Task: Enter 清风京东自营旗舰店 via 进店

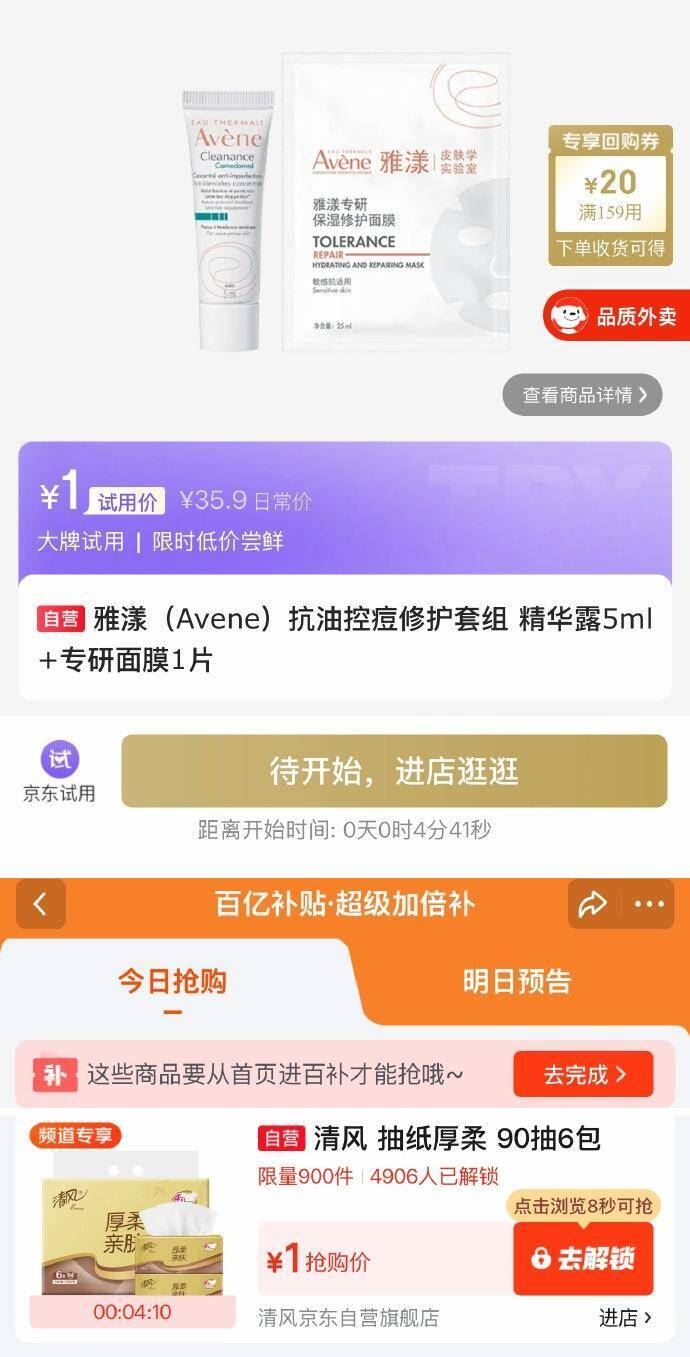Action: tap(625, 1318)
